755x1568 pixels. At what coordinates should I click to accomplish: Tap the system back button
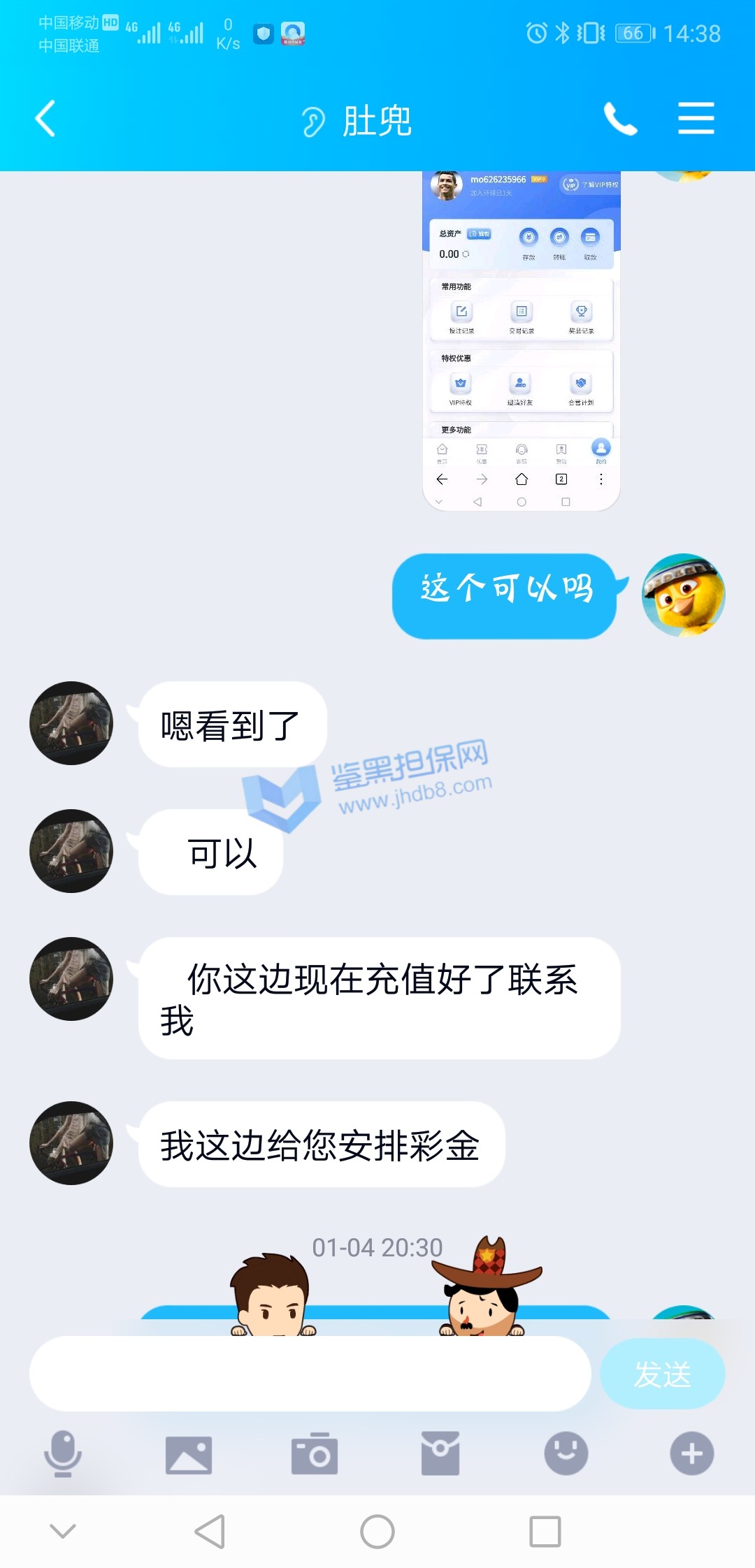point(210,1532)
